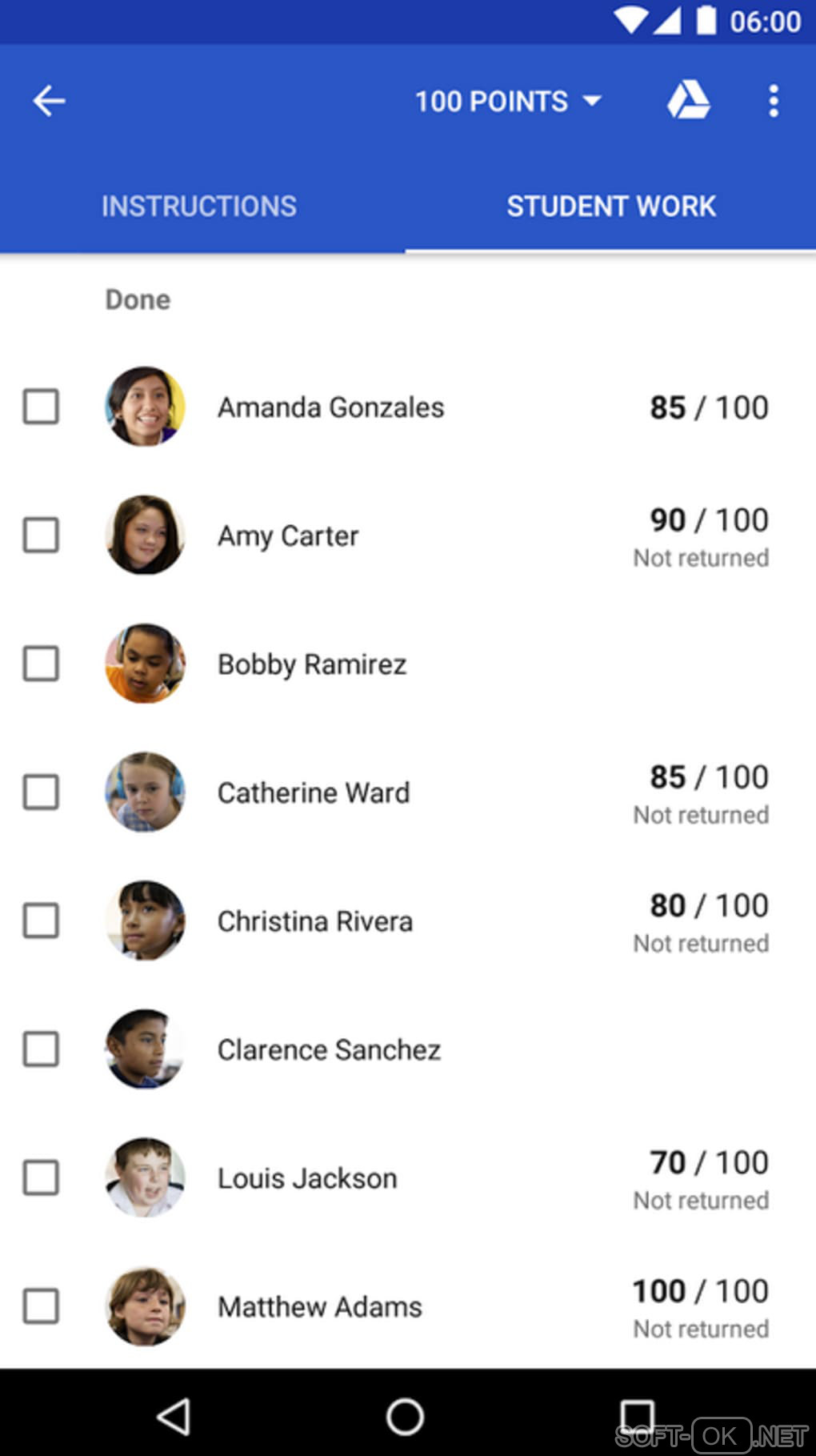Check the box for Amanda Gonzales

(x=41, y=407)
